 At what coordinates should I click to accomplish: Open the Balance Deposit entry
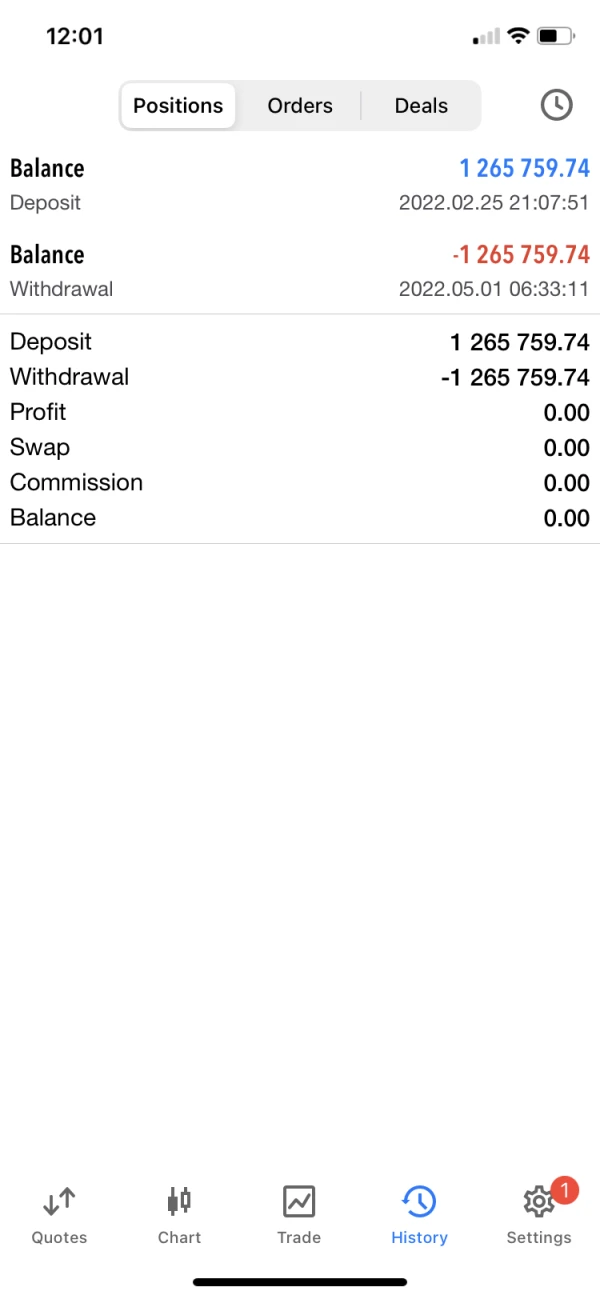tap(300, 185)
